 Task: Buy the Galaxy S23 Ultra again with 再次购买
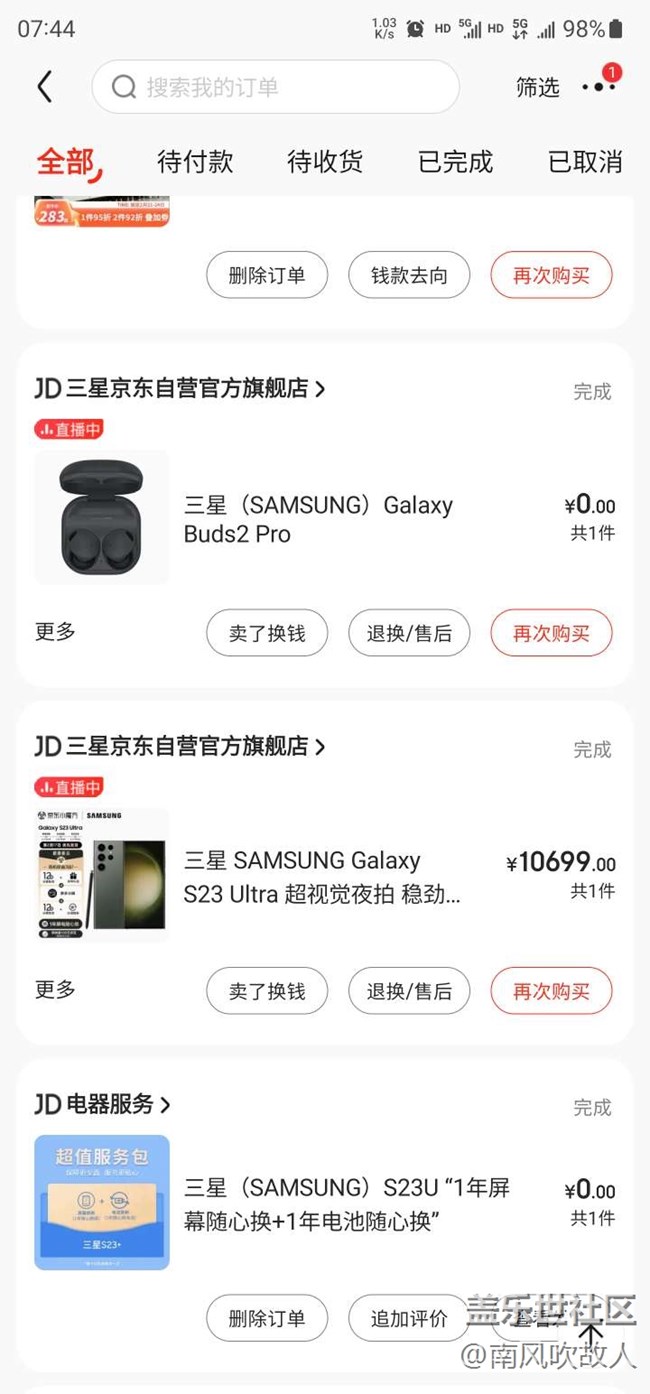[x=551, y=991]
